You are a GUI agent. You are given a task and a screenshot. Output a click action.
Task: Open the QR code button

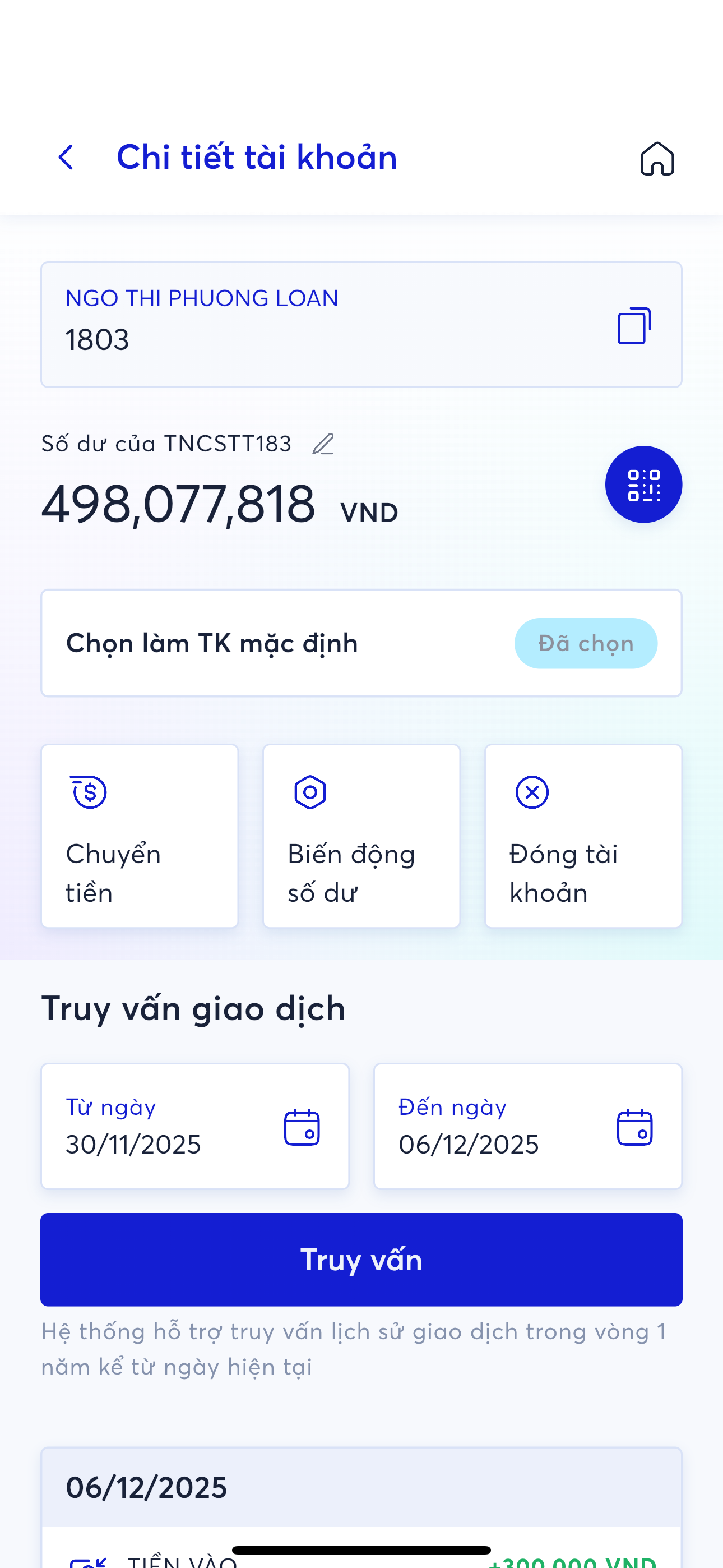(x=643, y=485)
